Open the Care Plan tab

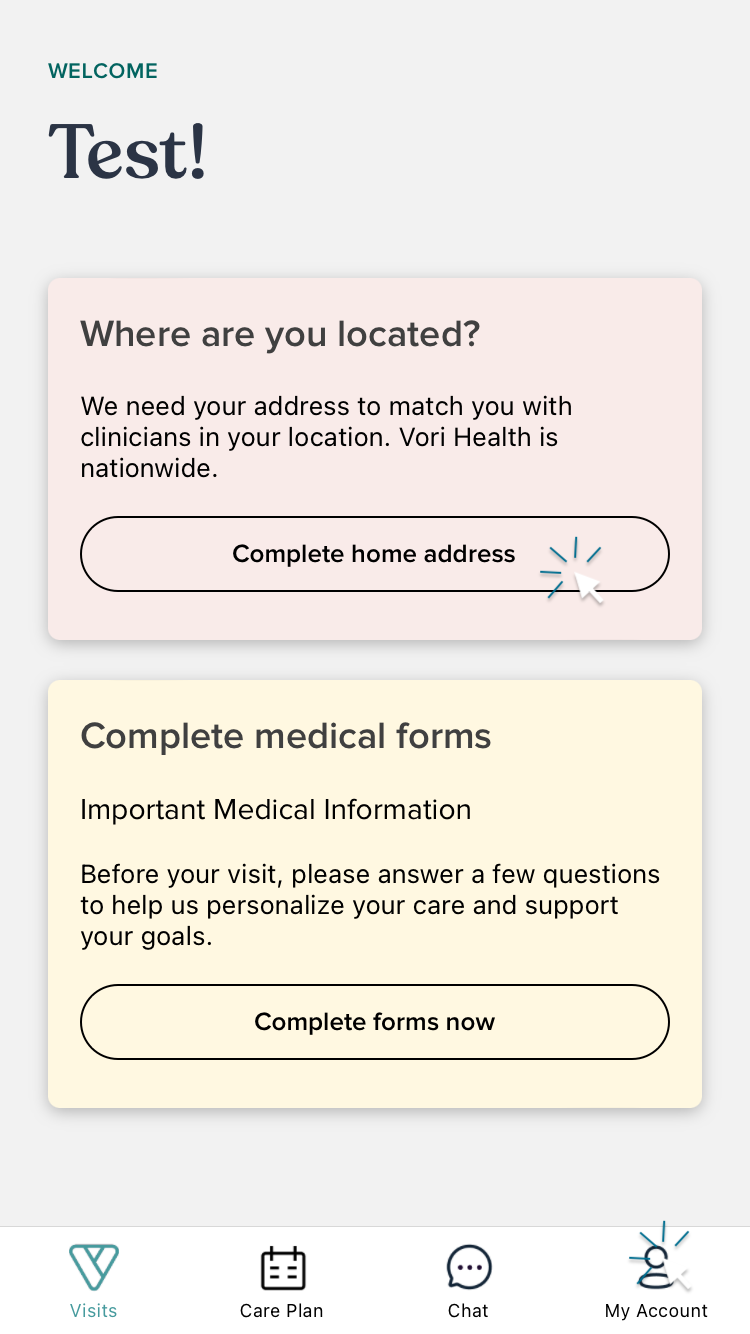tap(282, 1281)
